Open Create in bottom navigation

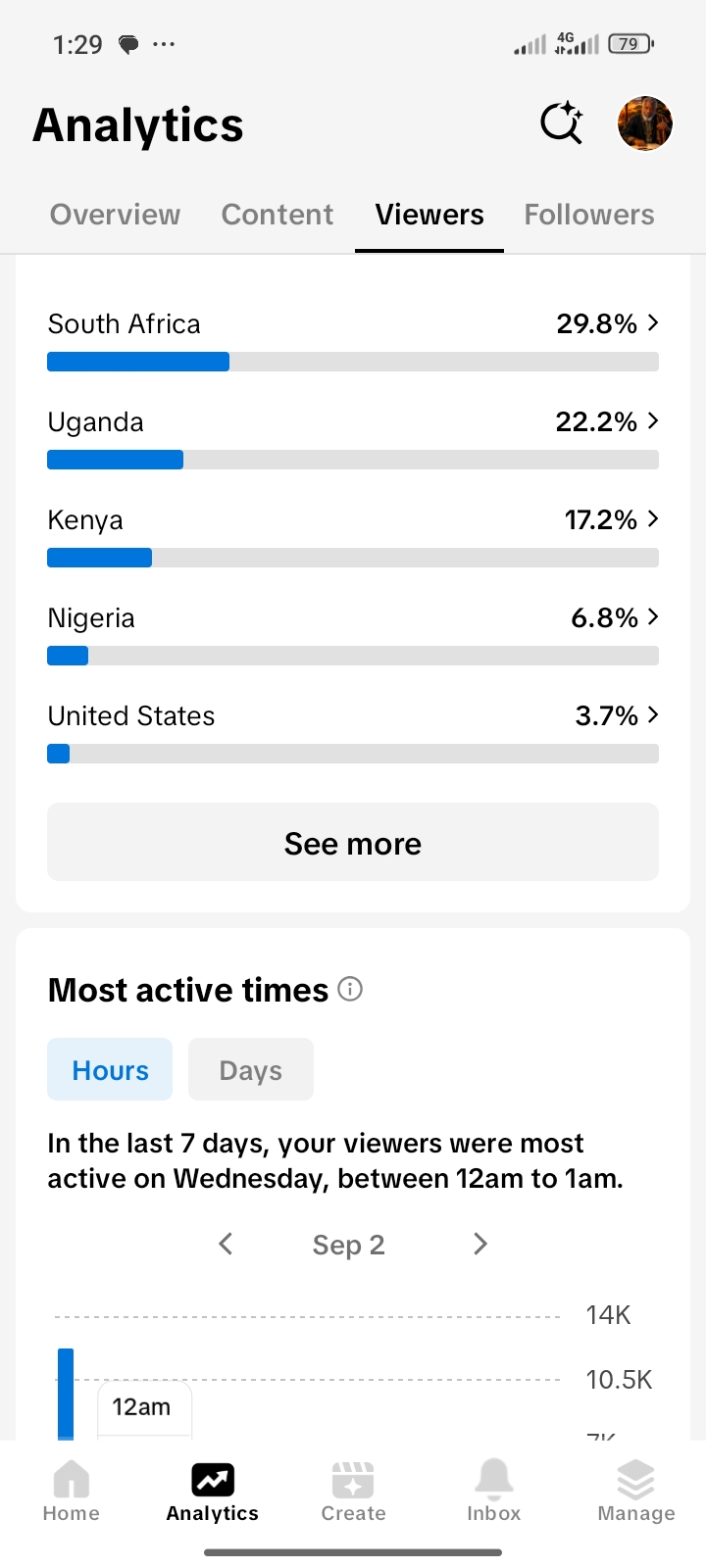point(353,1492)
